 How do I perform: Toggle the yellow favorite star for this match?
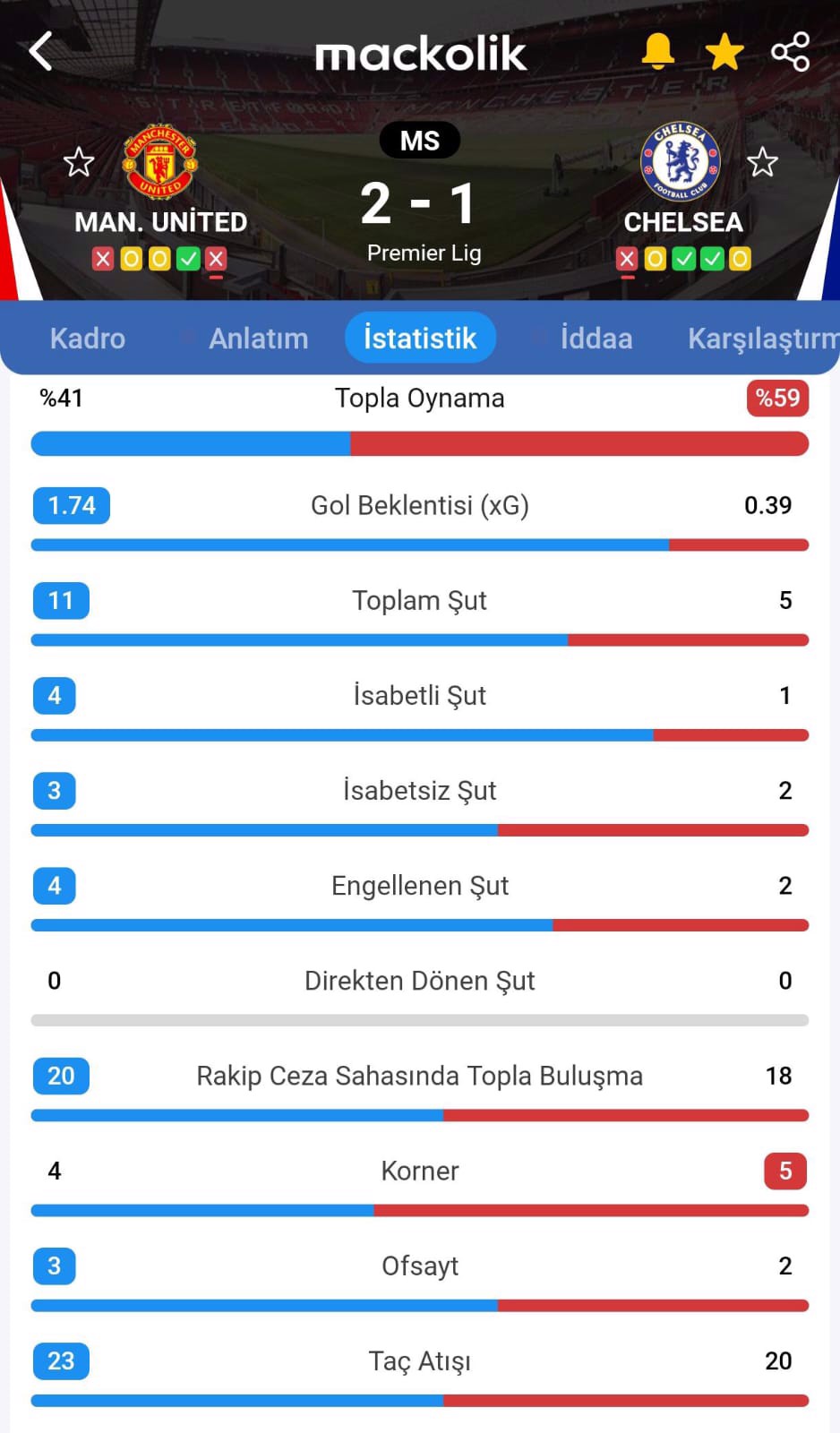coord(724,52)
